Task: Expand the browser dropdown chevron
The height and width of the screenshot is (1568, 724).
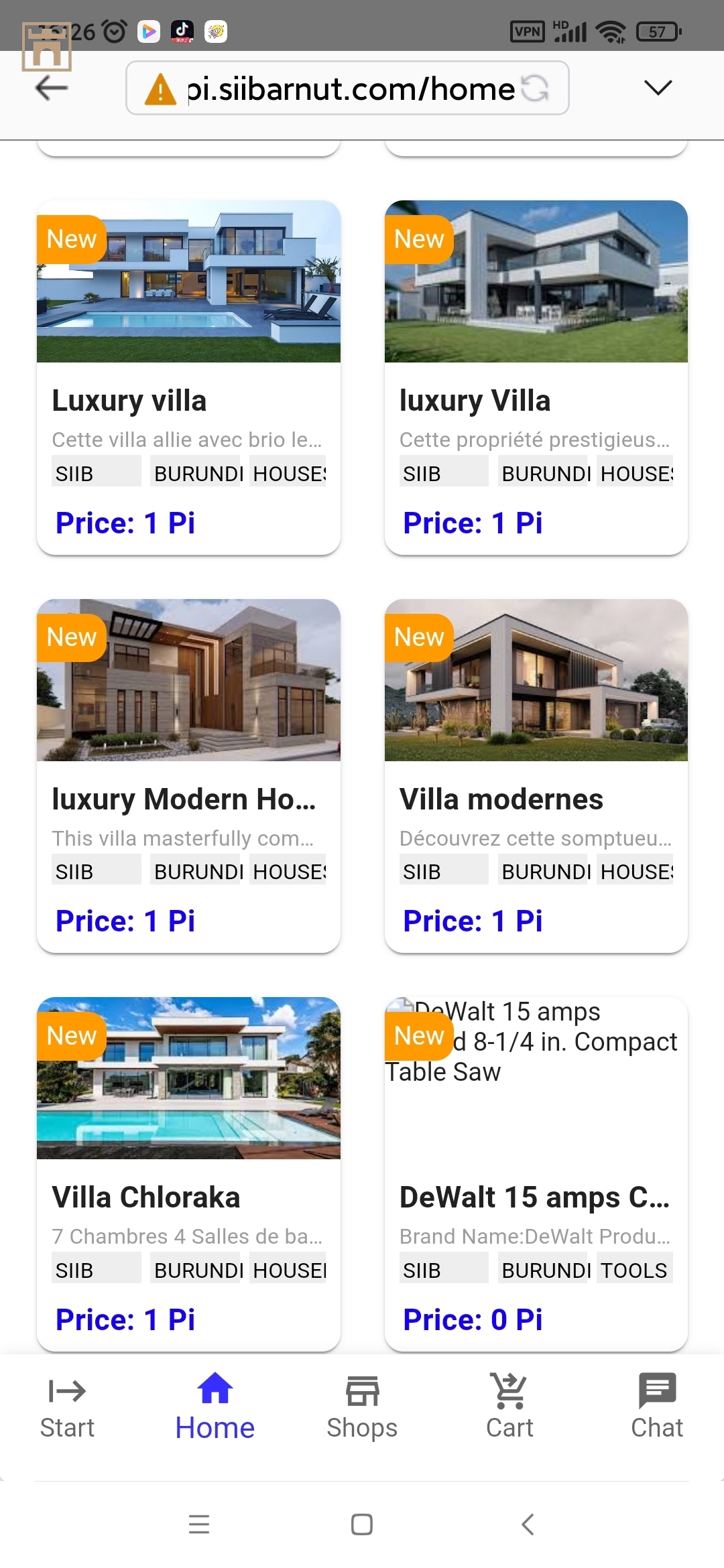Action: [x=658, y=88]
